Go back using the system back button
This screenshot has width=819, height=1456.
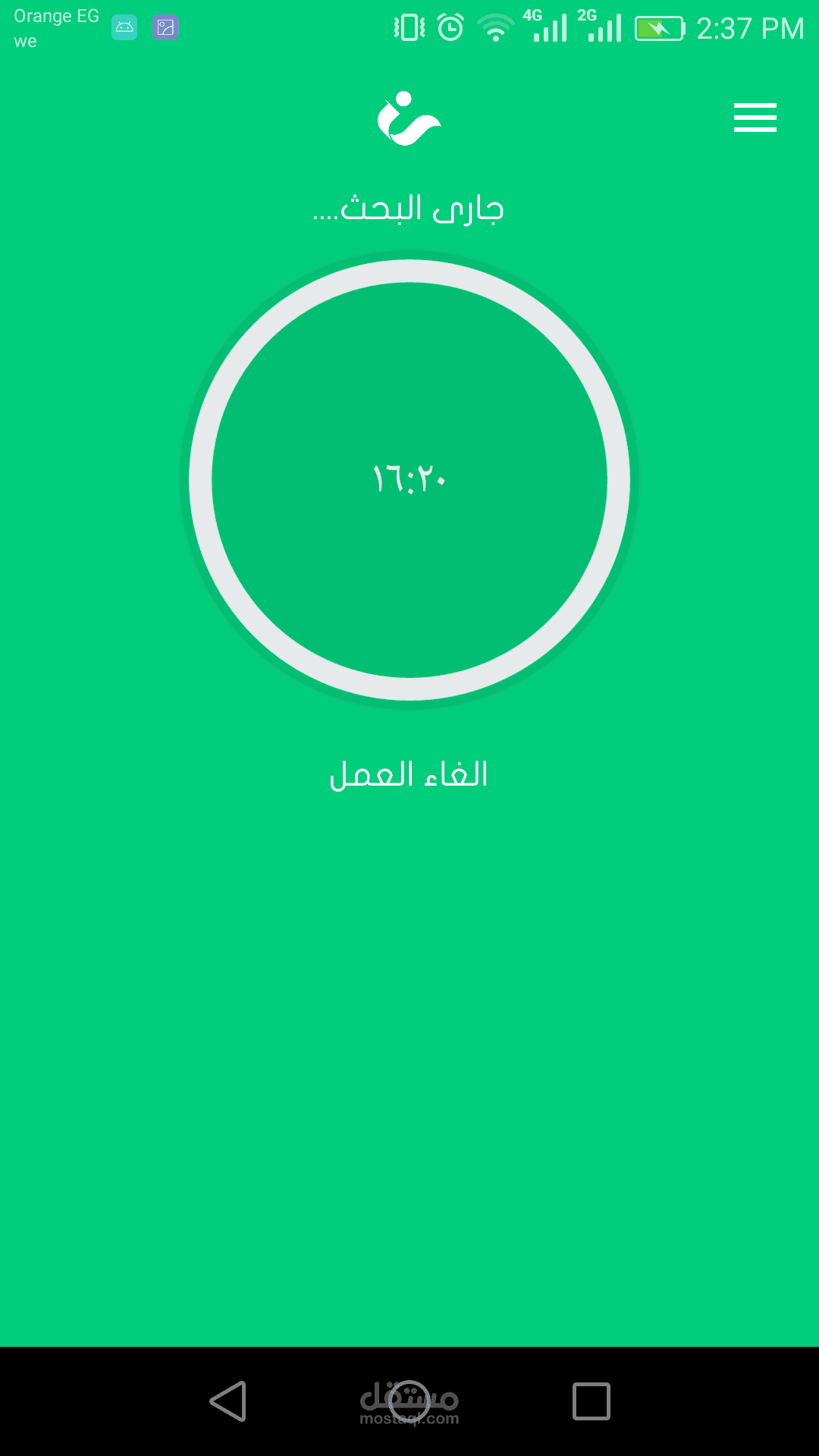(x=228, y=1401)
